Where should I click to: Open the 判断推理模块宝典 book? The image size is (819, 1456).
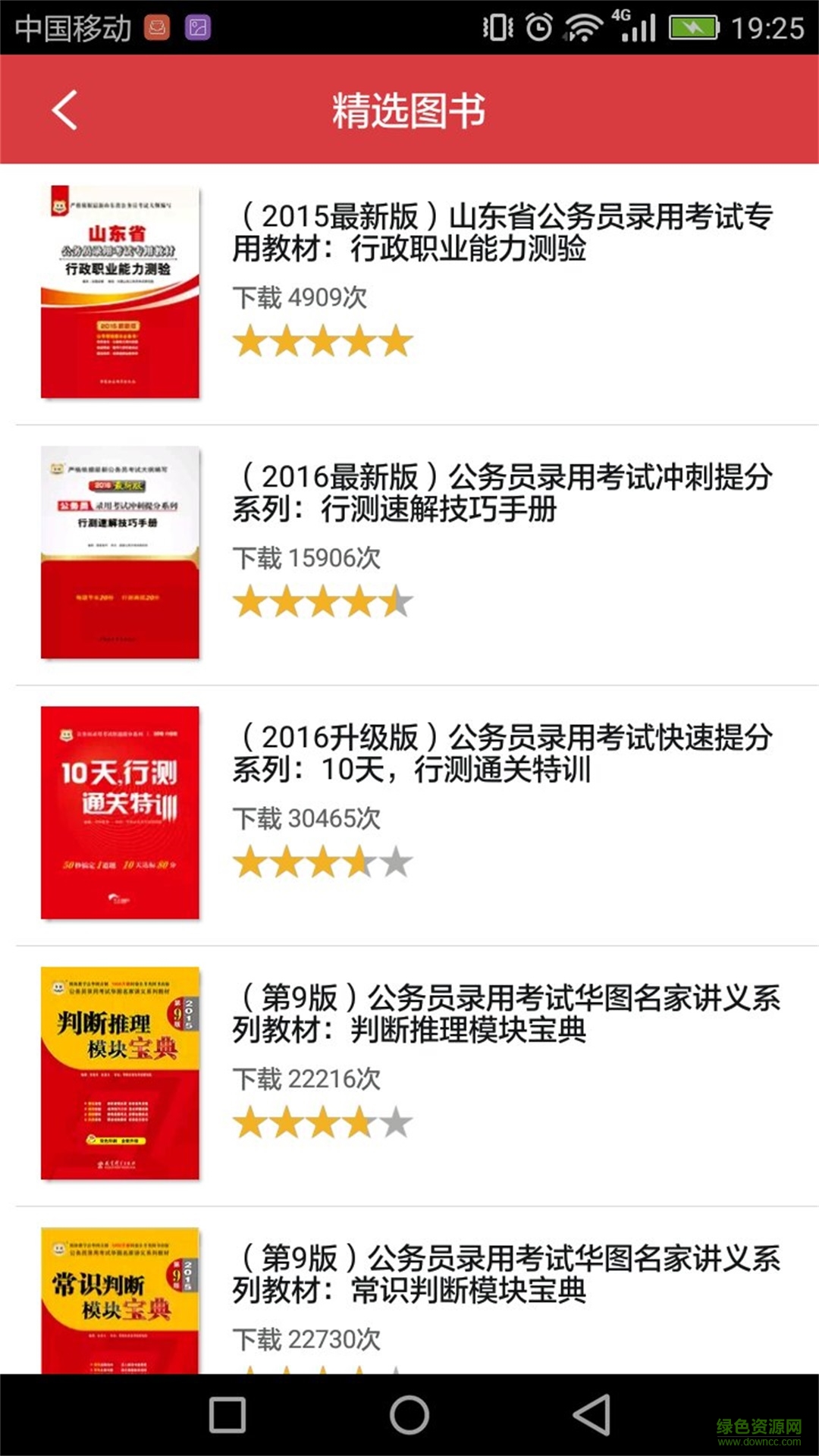click(505, 1014)
